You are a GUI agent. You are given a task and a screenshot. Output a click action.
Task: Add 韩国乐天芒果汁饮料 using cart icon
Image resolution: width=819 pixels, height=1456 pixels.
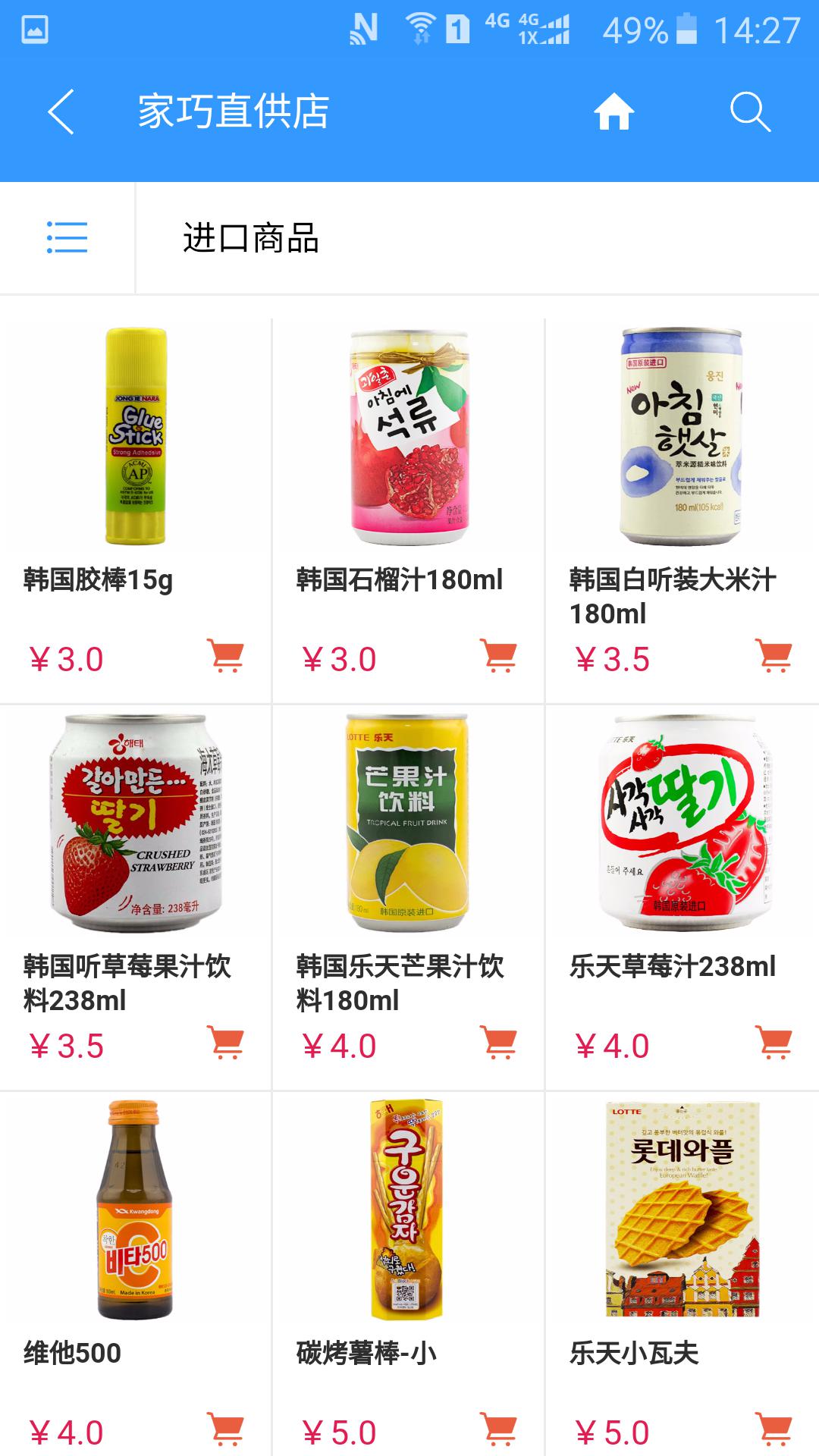498,1046
